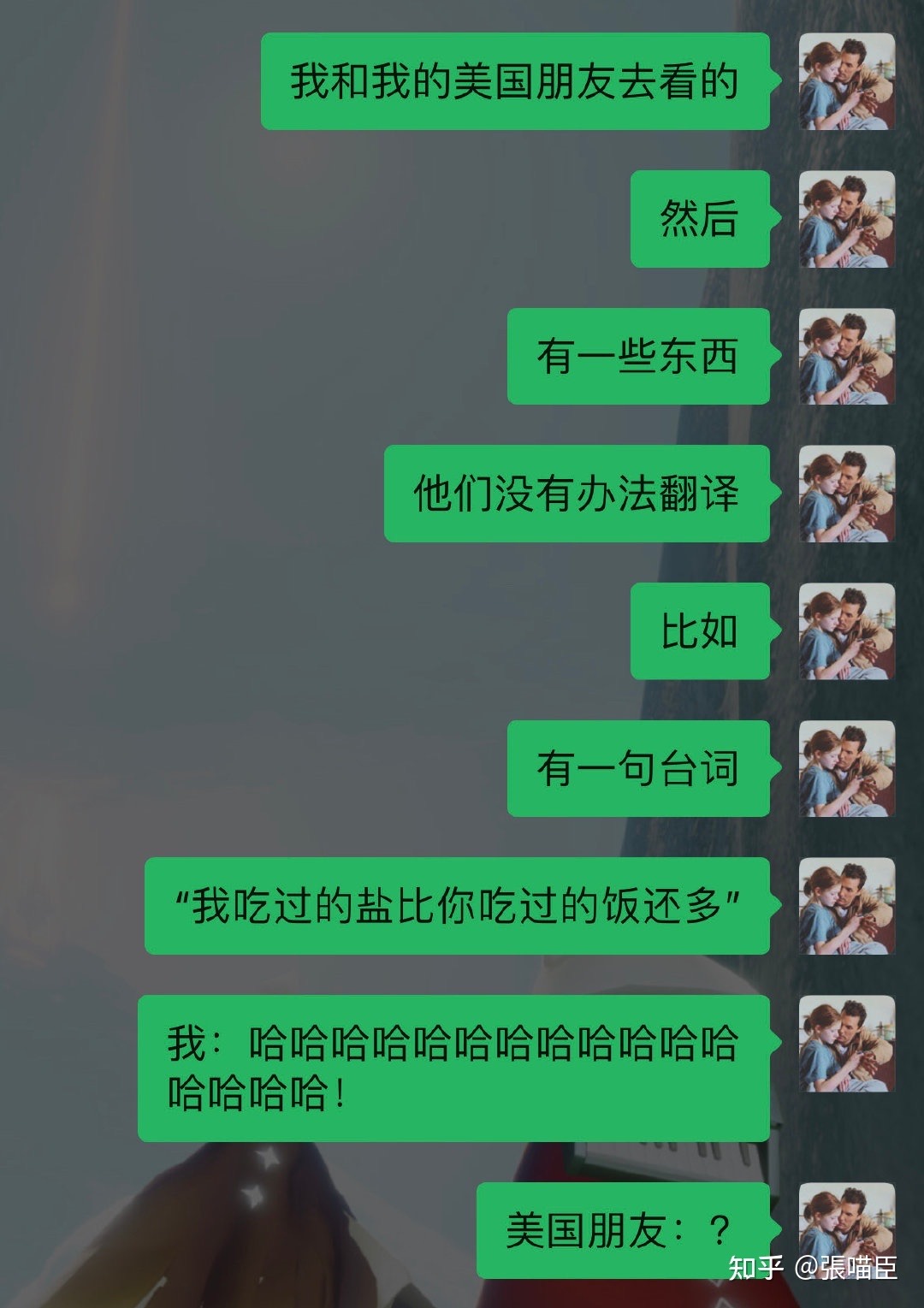Tap avatar next to "比如" message
Screen dimensions: 924x1308
click(847, 631)
